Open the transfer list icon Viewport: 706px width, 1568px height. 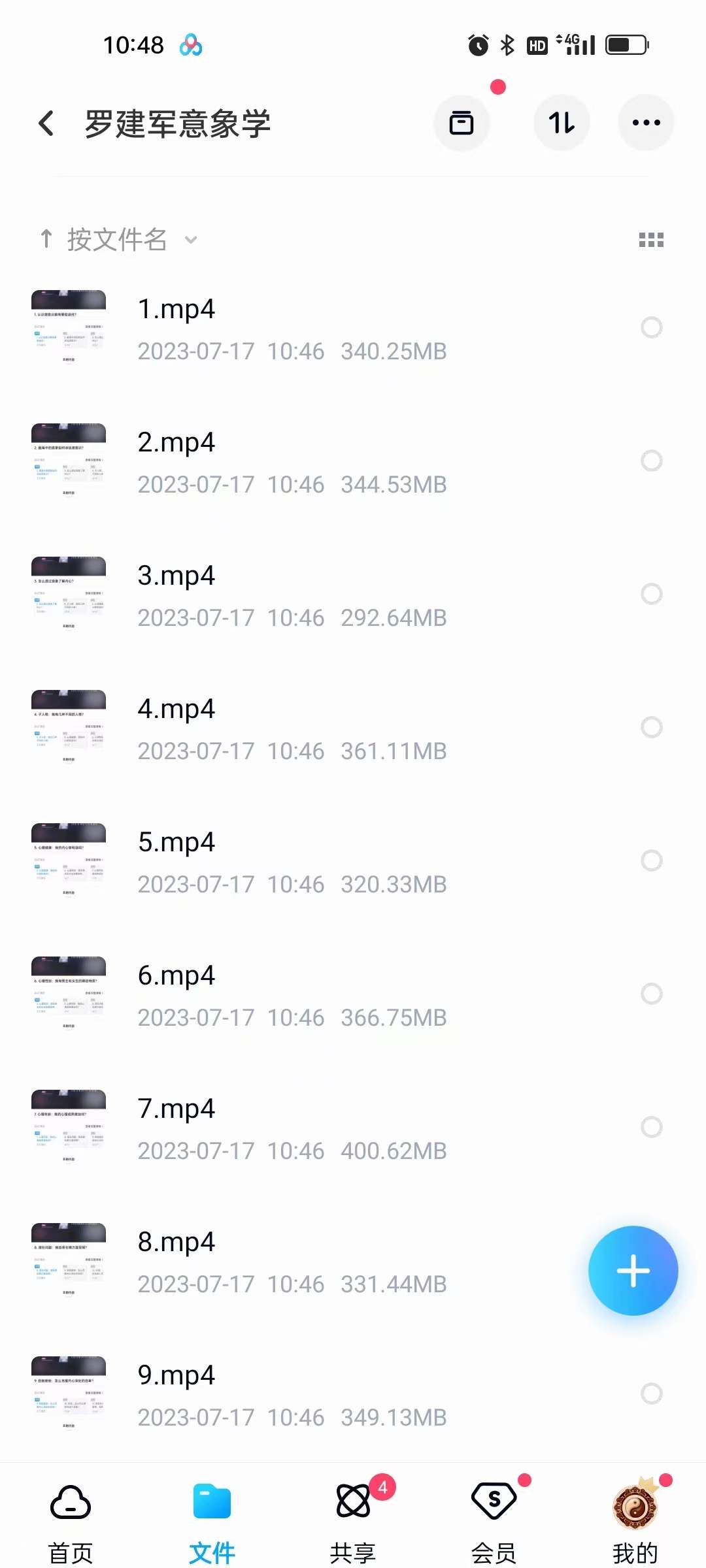click(x=462, y=123)
